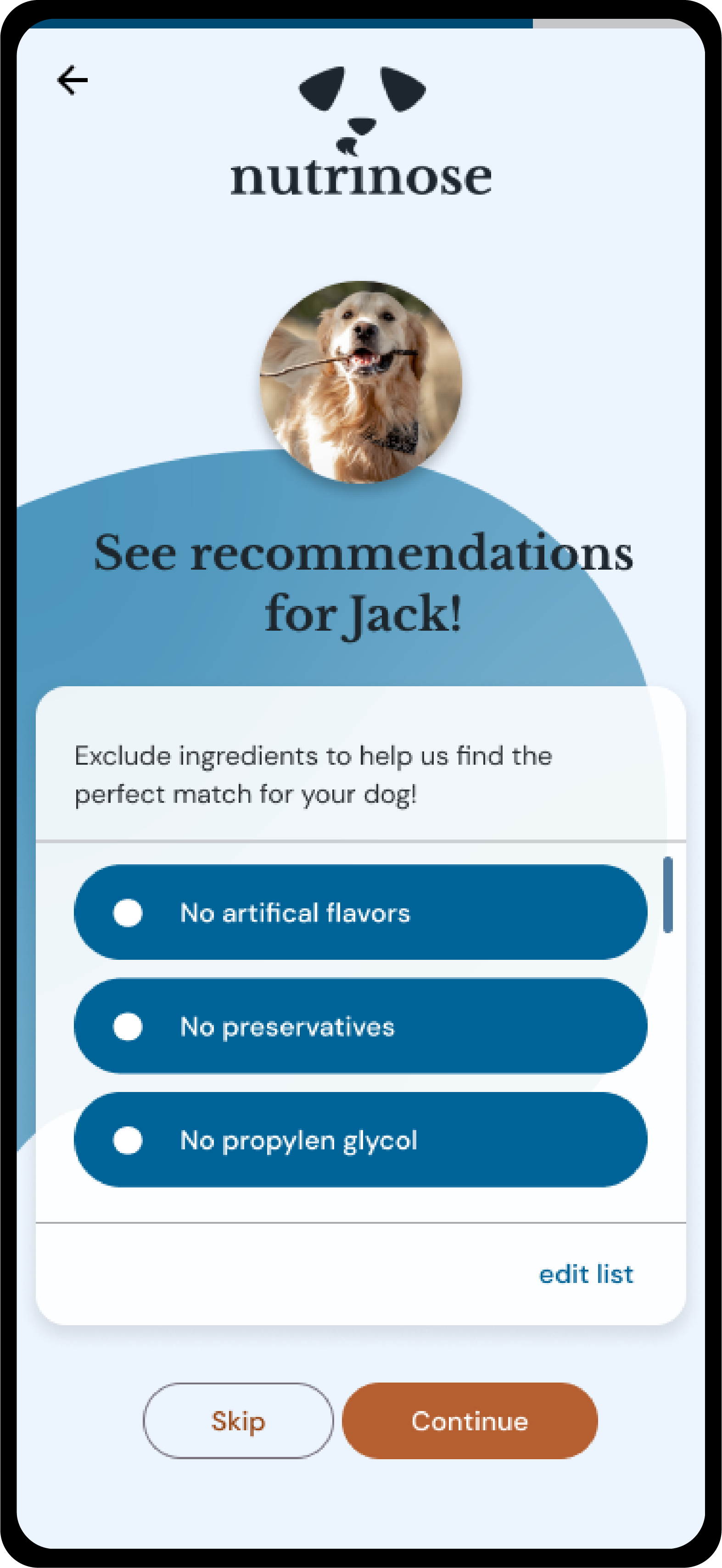Tap Continue to see recommendations
This screenshot has height=1568, width=722.
[470, 1421]
